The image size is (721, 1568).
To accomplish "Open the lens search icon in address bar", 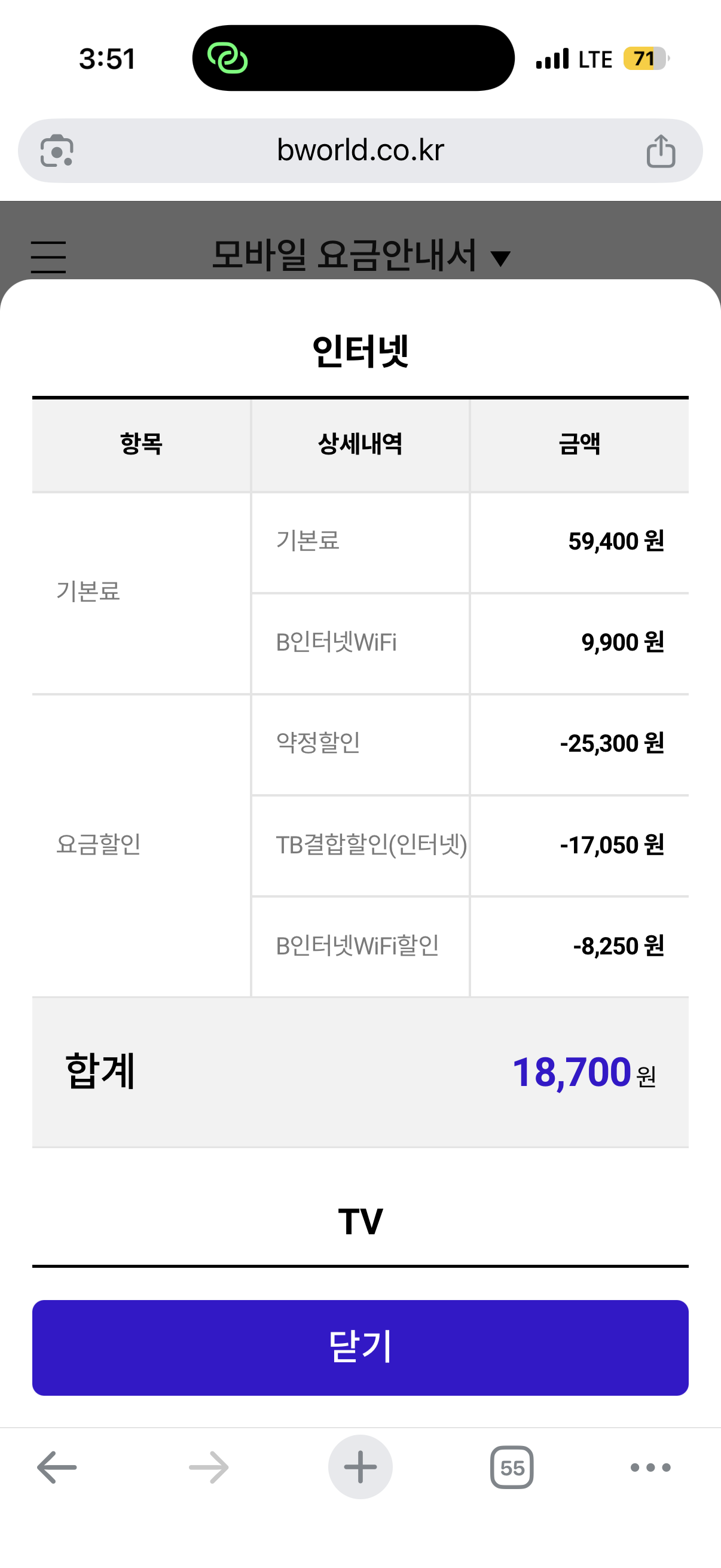I will (57, 150).
